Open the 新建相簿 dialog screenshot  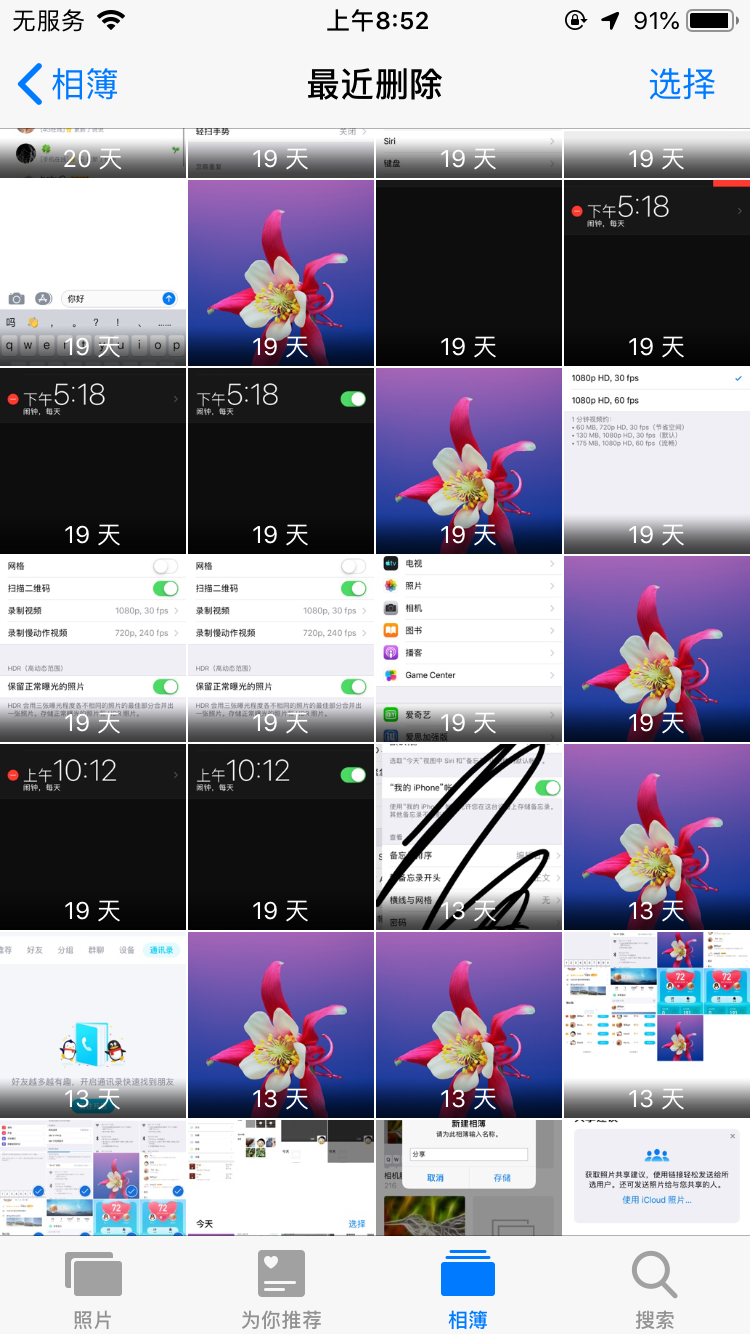click(468, 1176)
